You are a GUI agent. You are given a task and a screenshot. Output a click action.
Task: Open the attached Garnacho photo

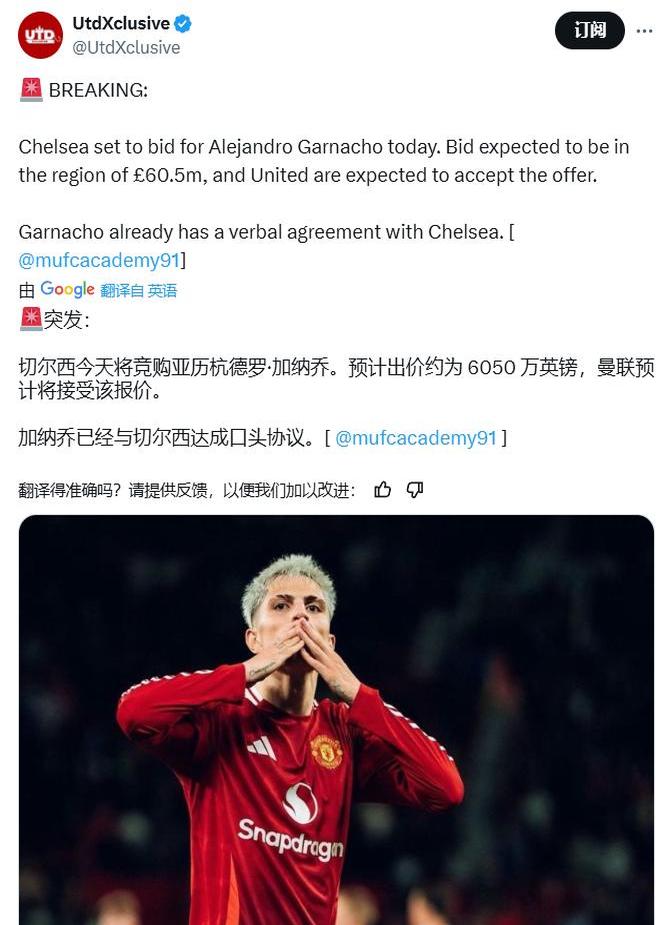click(x=336, y=720)
